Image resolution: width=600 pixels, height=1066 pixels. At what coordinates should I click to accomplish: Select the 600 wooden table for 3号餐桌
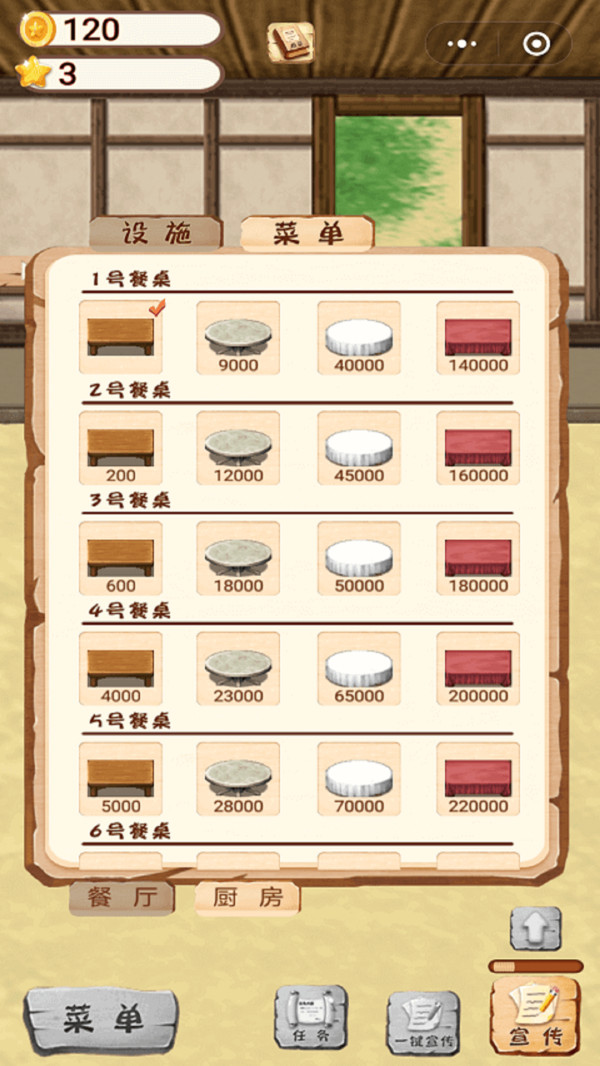click(120, 558)
